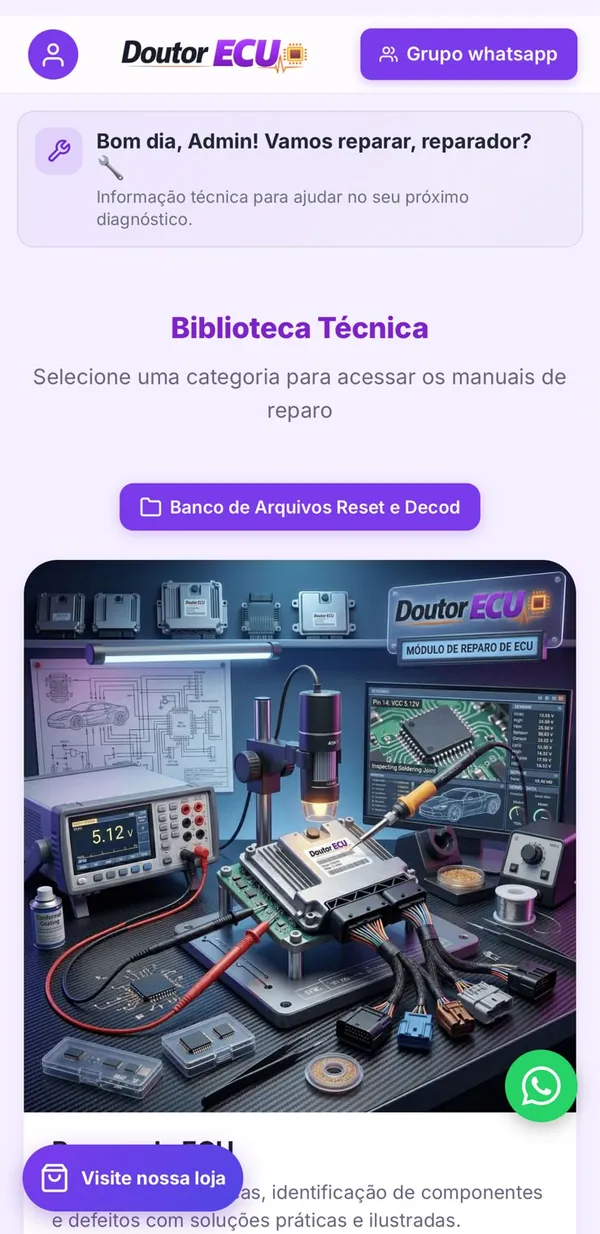Image resolution: width=600 pixels, height=1234 pixels.
Task: Open Banco de Arquivos Reset e Decod
Action: coord(300,507)
